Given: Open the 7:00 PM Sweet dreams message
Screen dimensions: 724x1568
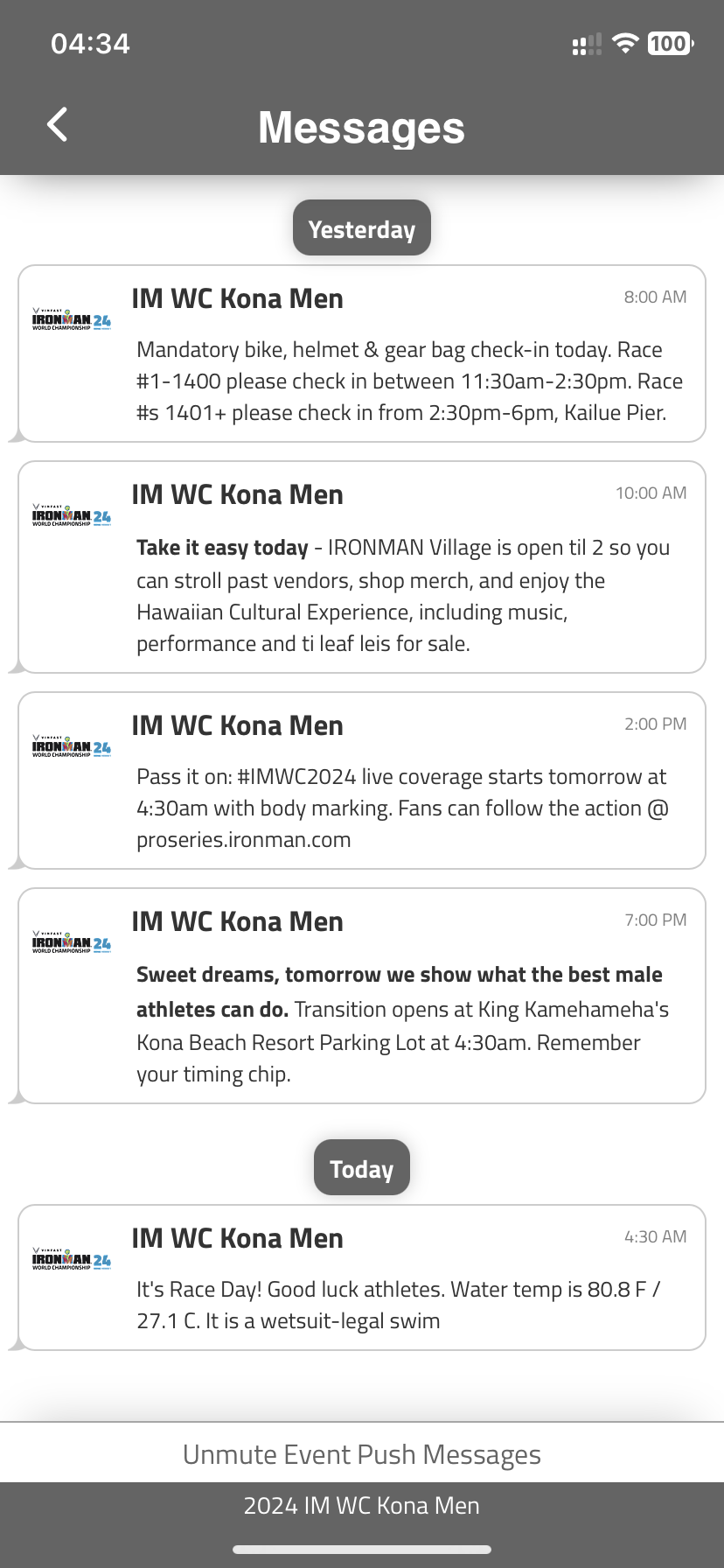Looking at the screenshot, I should (362, 996).
